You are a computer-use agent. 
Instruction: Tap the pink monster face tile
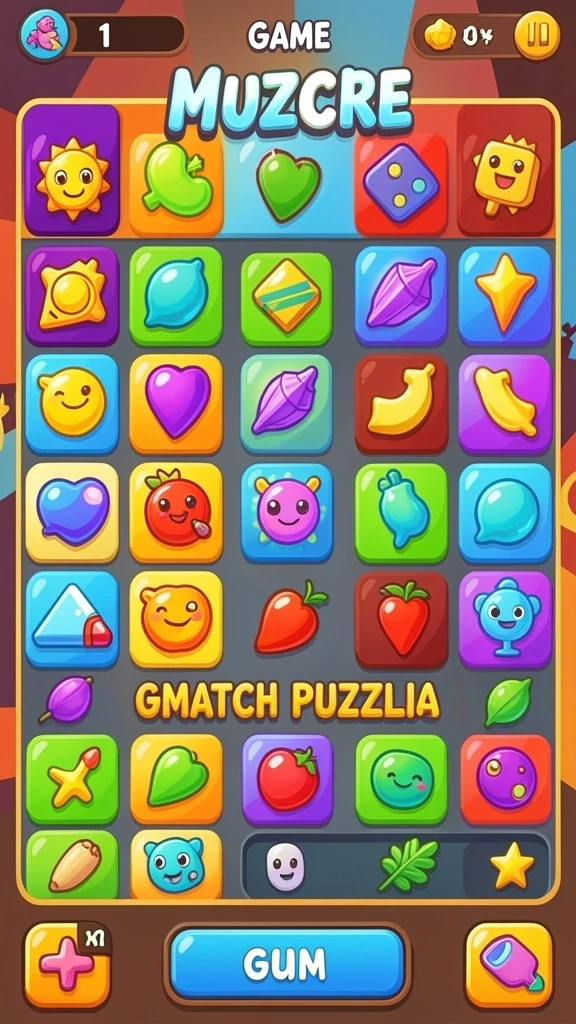click(x=287, y=513)
